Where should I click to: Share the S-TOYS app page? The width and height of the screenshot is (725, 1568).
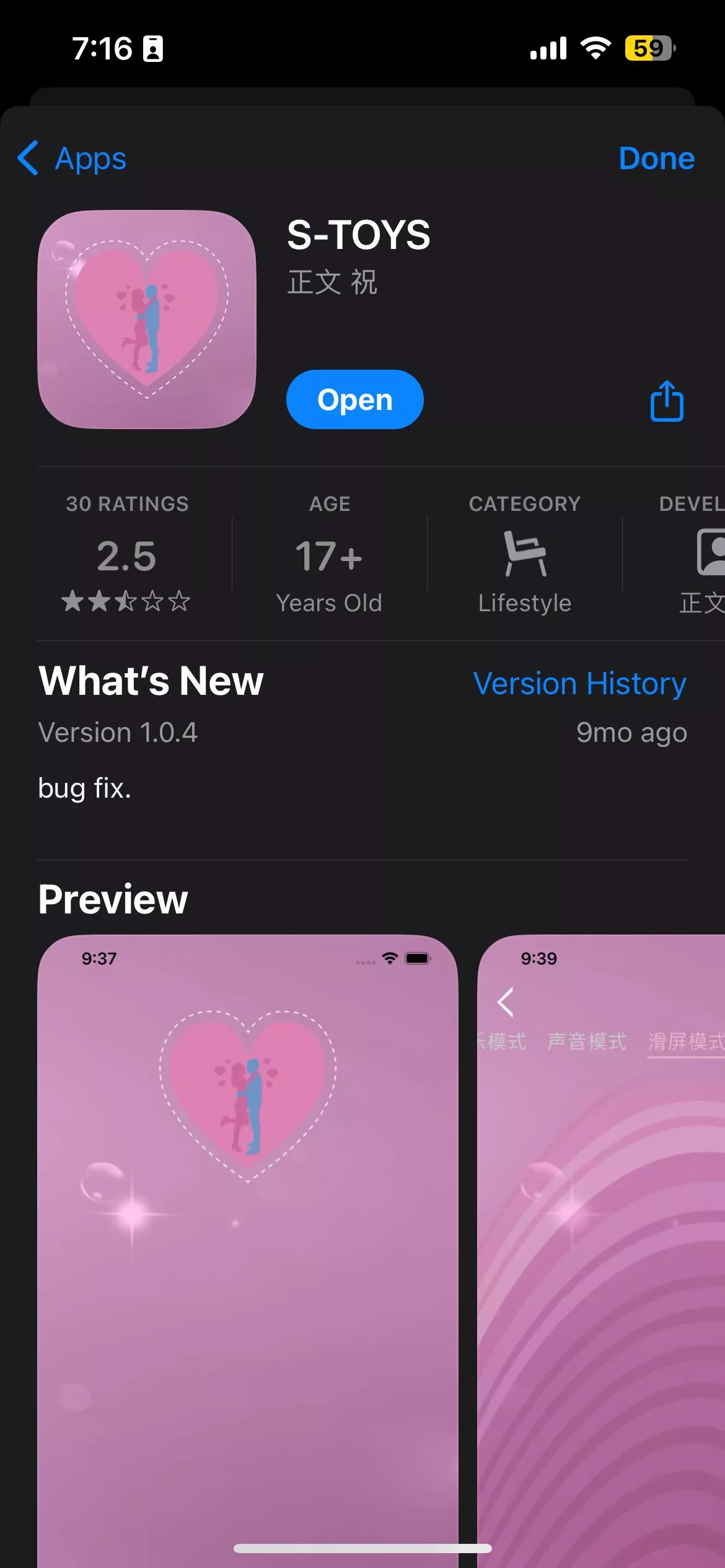pyautogui.click(x=667, y=401)
